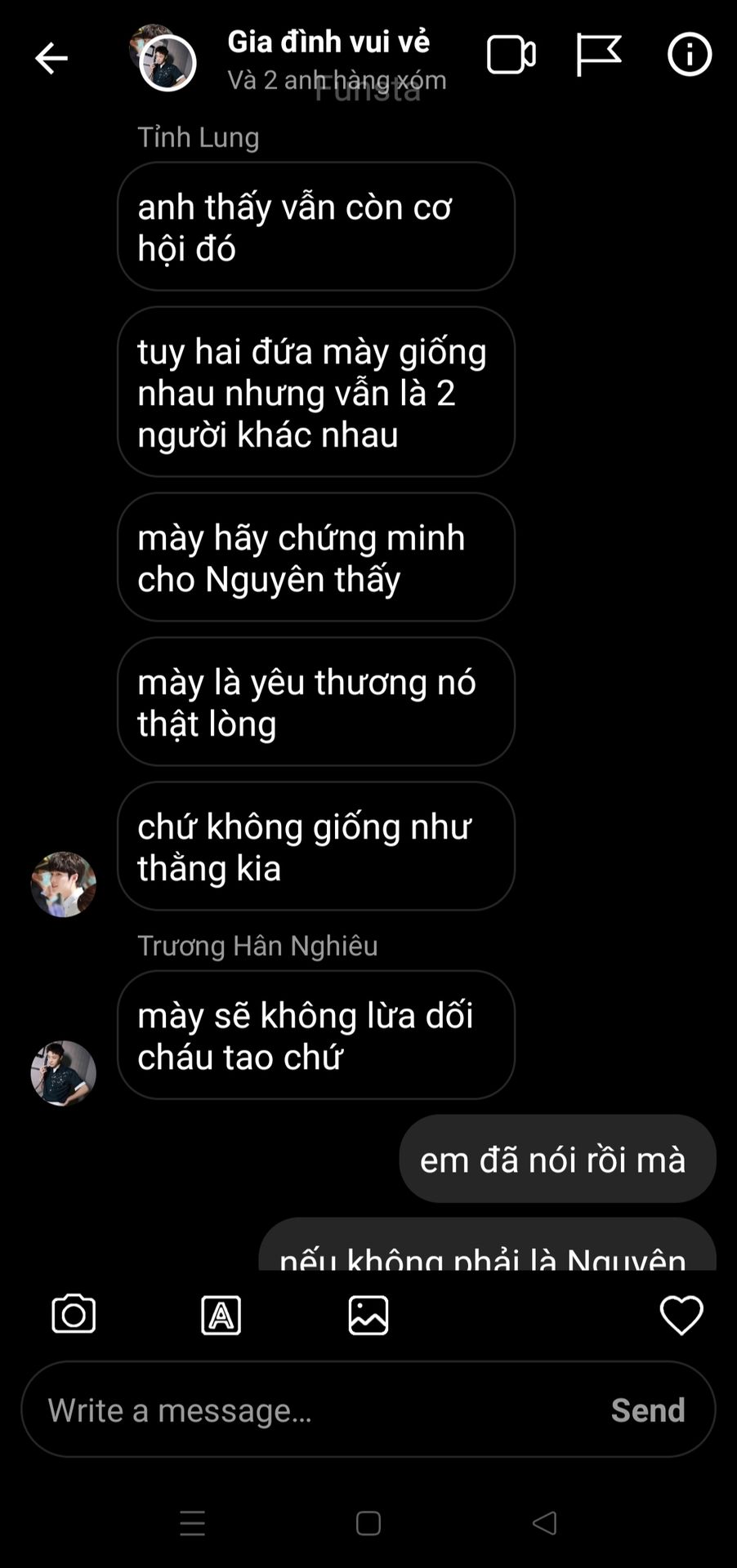View Tỉnh Lung's profile picture
This screenshot has width=737, height=1568.
(x=63, y=884)
